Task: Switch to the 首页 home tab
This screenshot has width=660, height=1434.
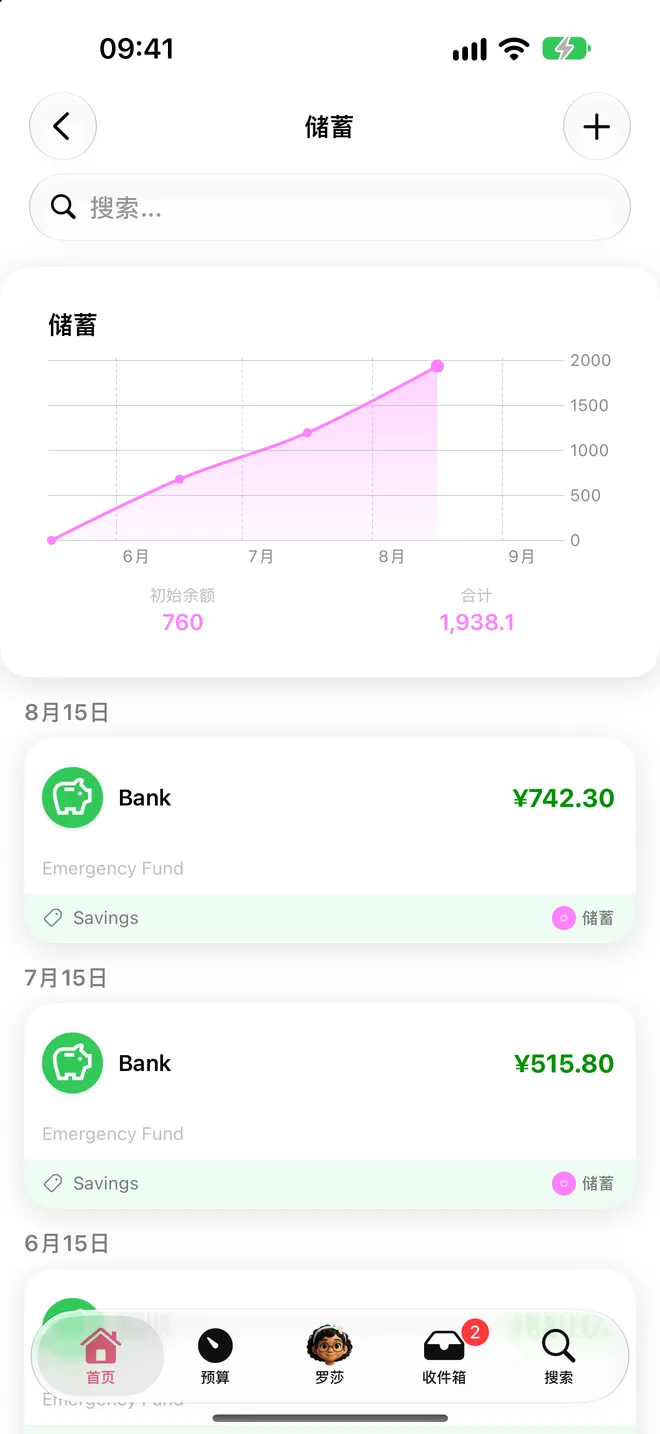Action: point(100,1356)
